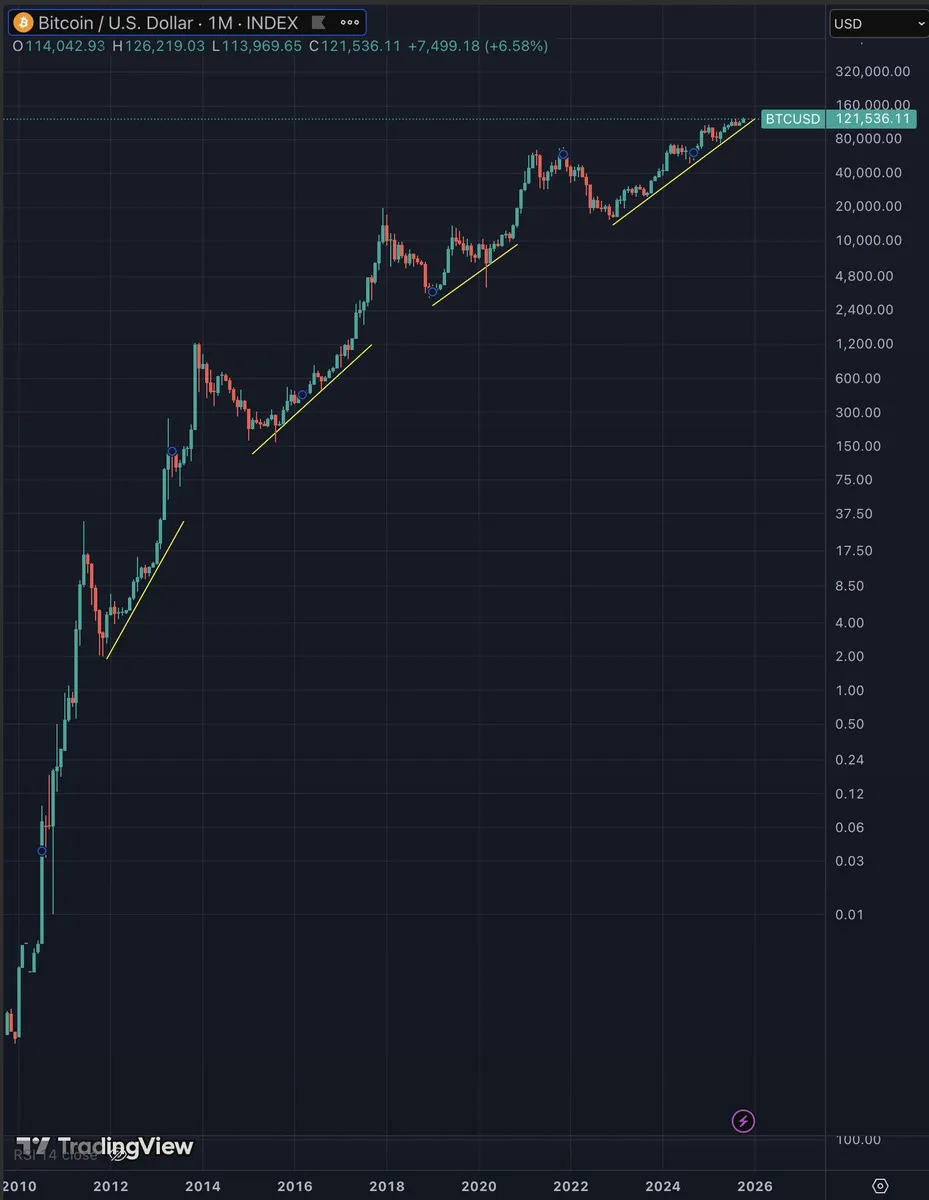Screen dimensions: 929x1200
Task: Select the BTCUSD price label
Action: [838, 119]
